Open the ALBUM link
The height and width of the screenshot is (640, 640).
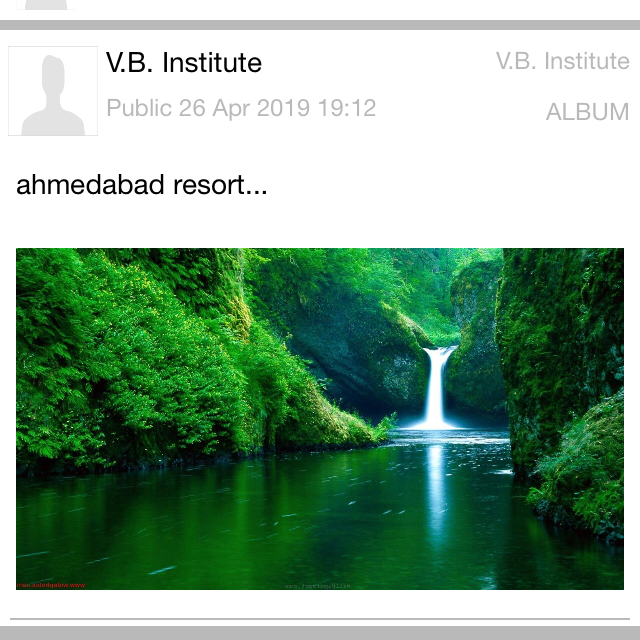pos(587,112)
